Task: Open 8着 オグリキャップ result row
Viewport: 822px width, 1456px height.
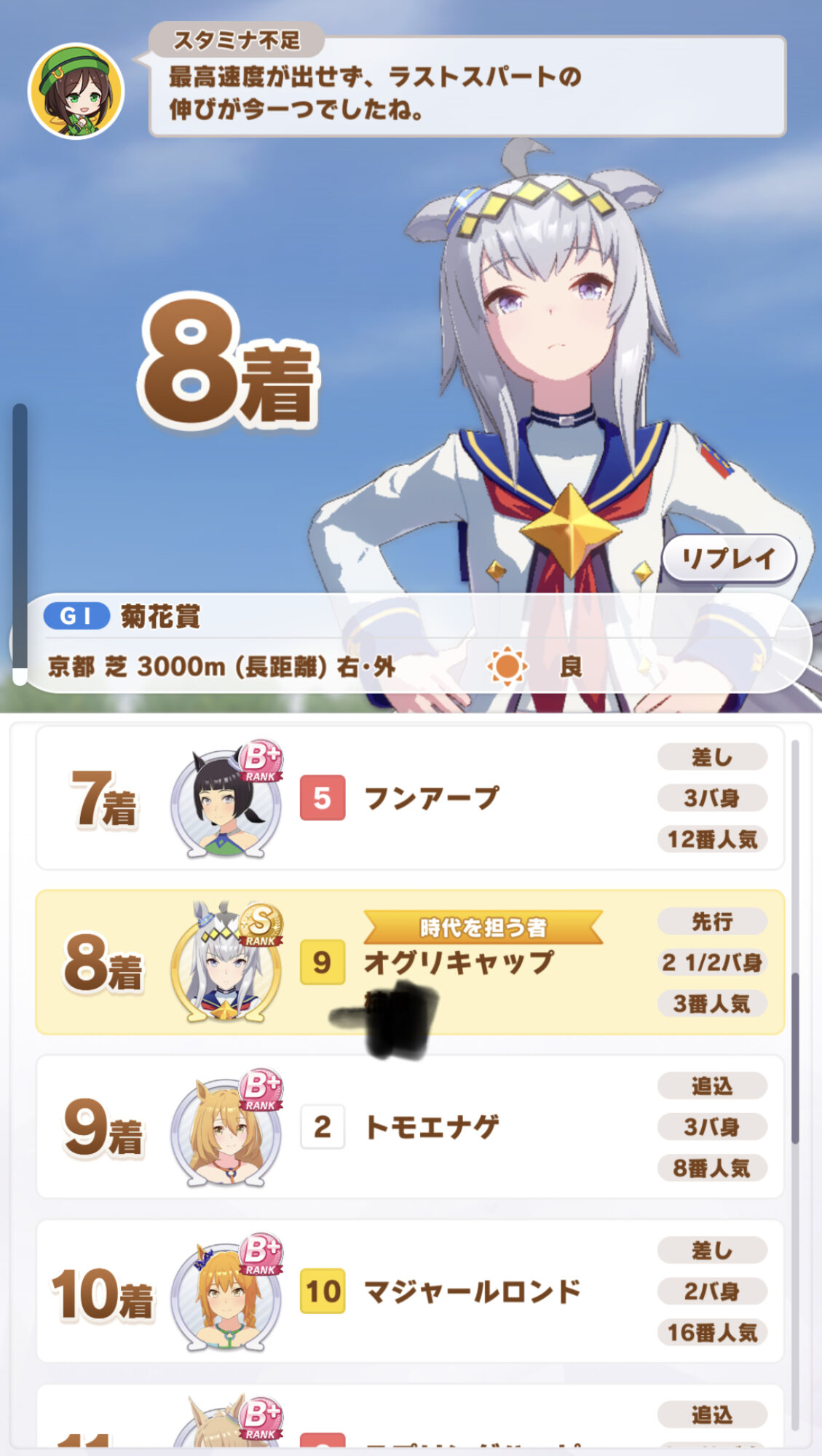Action: coord(410,962)
